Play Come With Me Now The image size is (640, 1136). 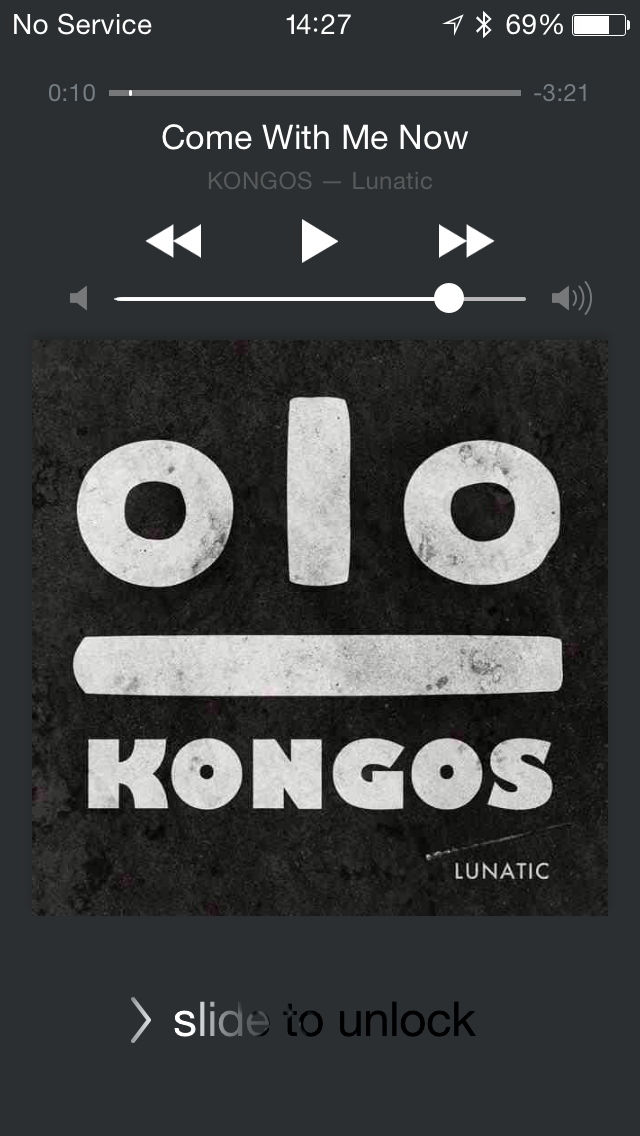click(x=319, y=241)
